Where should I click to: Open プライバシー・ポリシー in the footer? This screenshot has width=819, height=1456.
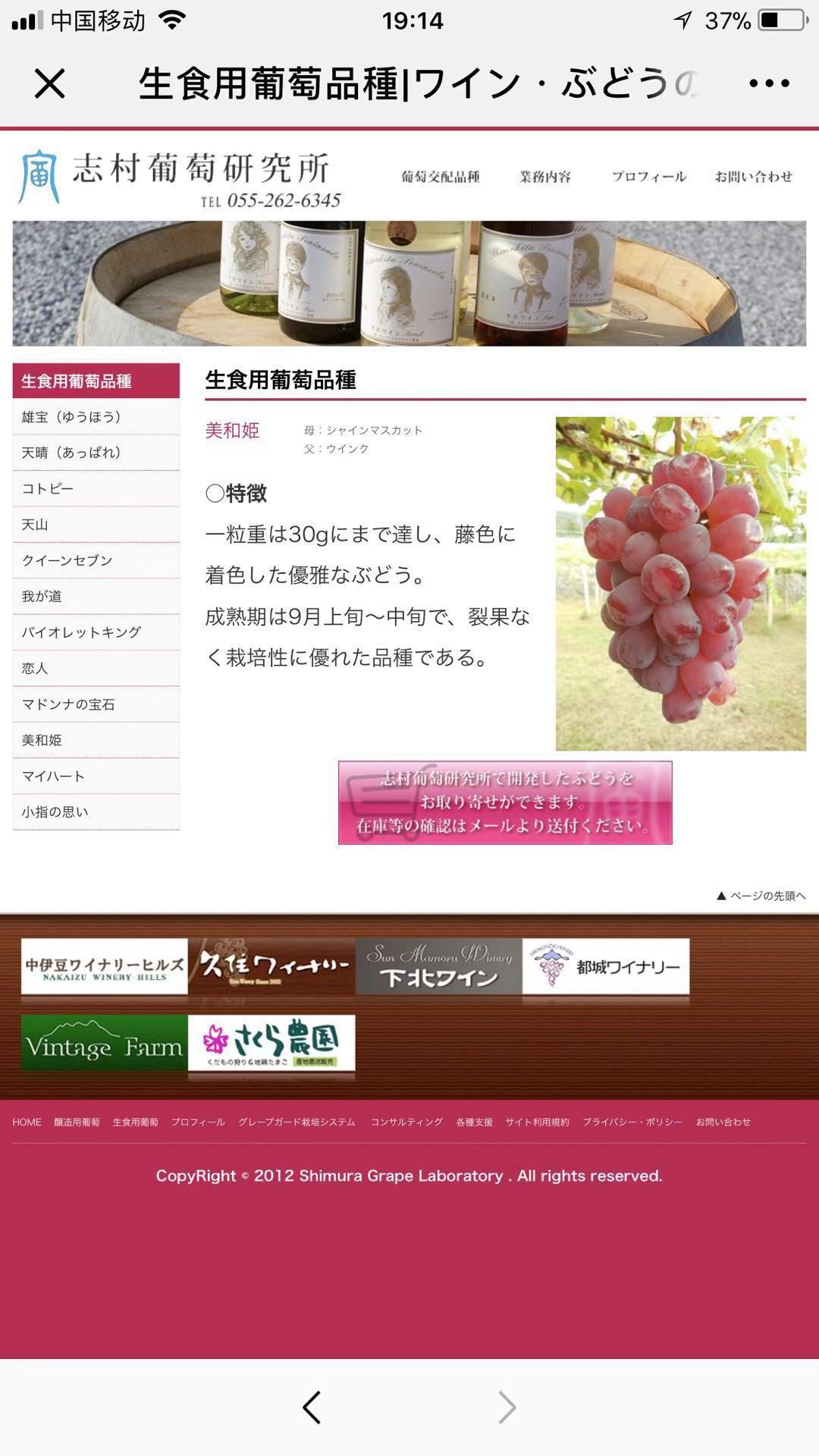[632, 1122]
